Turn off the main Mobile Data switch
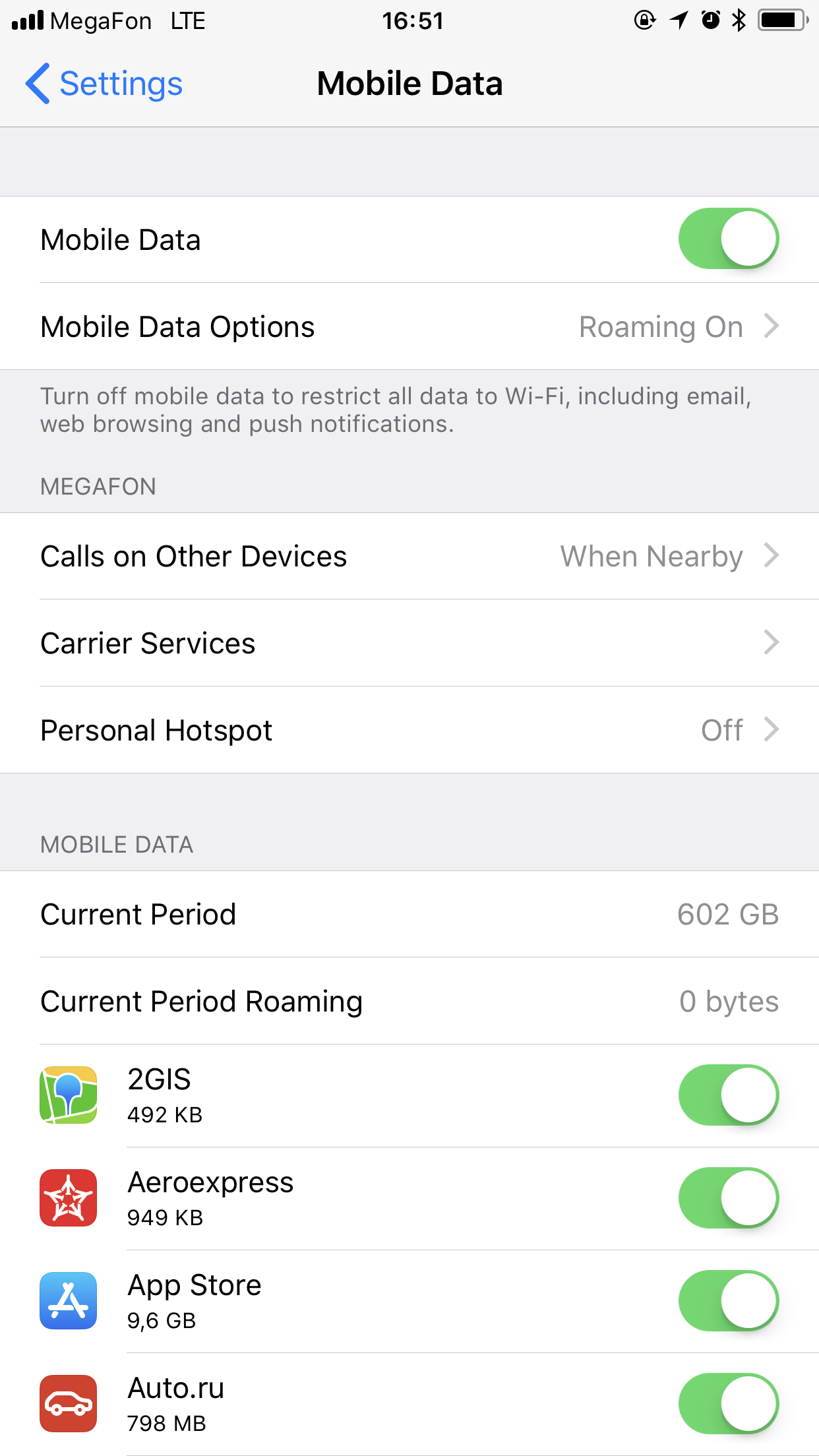The image size is (819, 1456). tap(728, 239)
